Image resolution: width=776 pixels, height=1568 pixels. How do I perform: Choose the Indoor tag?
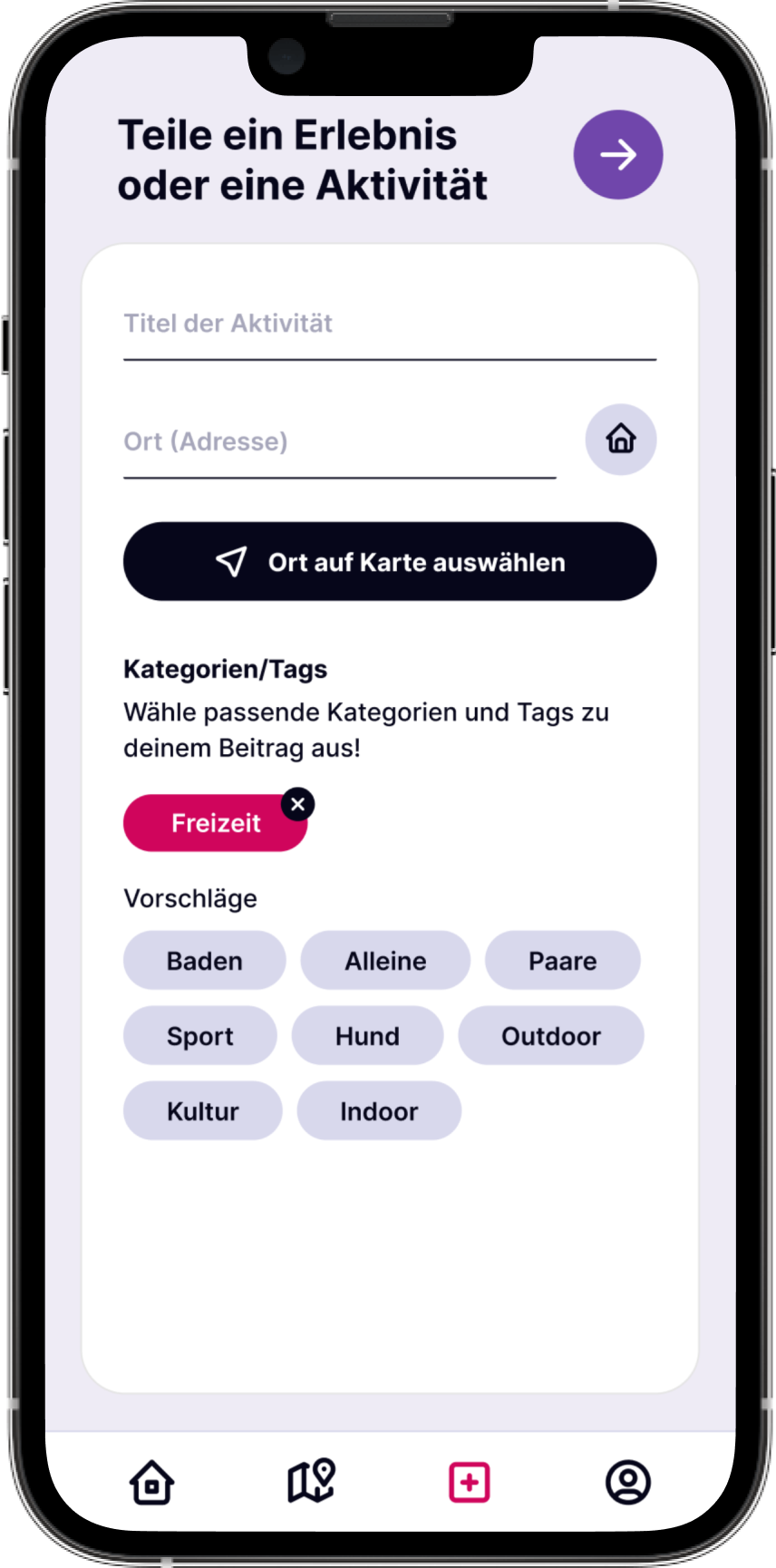[x=379, y=1111]
